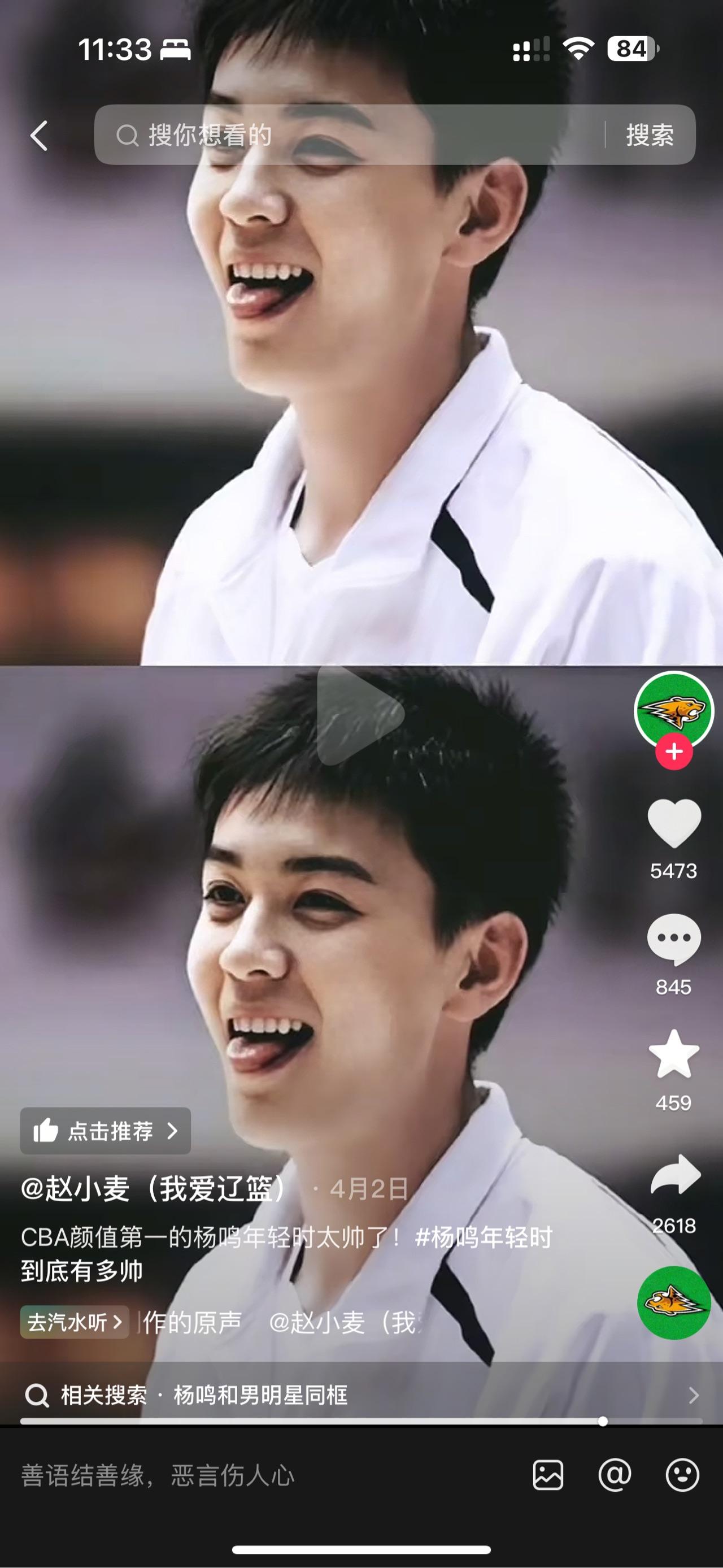Open the author's tiger avatar profile
This screenshot has height=1568, width=723.
click(673, 710)
